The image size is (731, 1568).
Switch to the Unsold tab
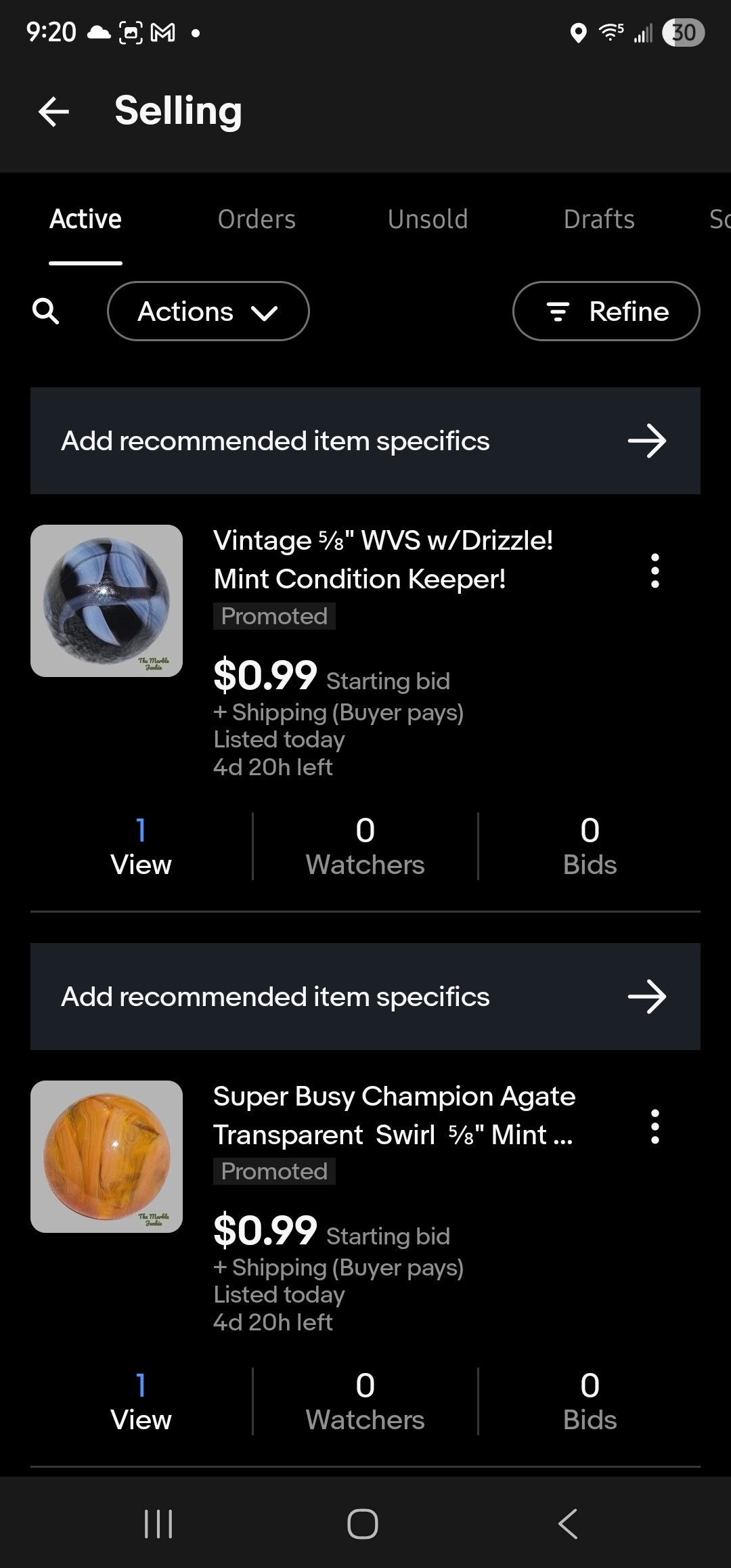(x=428, y=219)
